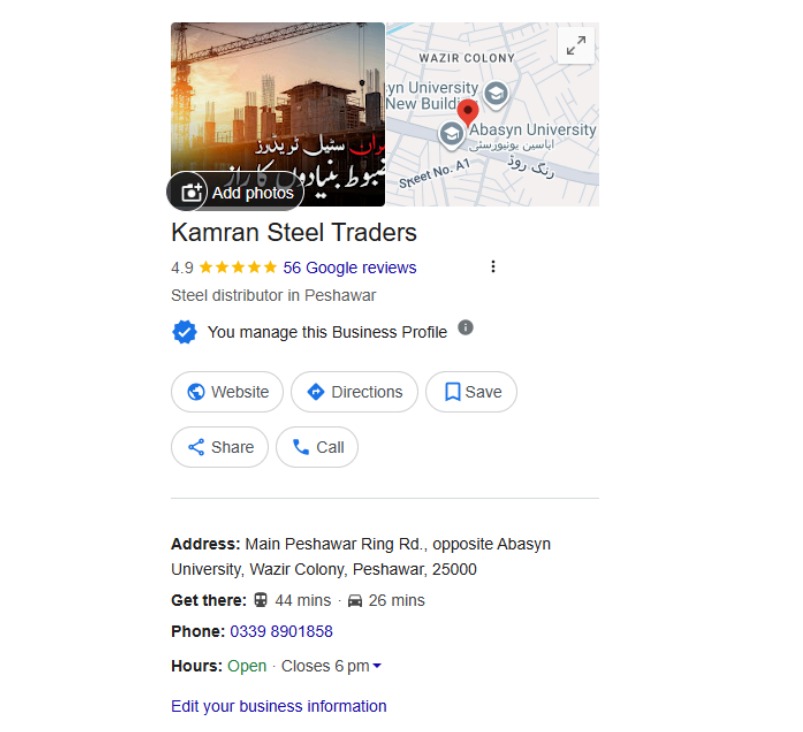Open the business photo thumbnail
The height and width of the screenshot is (732, 803).
[278, 95]
